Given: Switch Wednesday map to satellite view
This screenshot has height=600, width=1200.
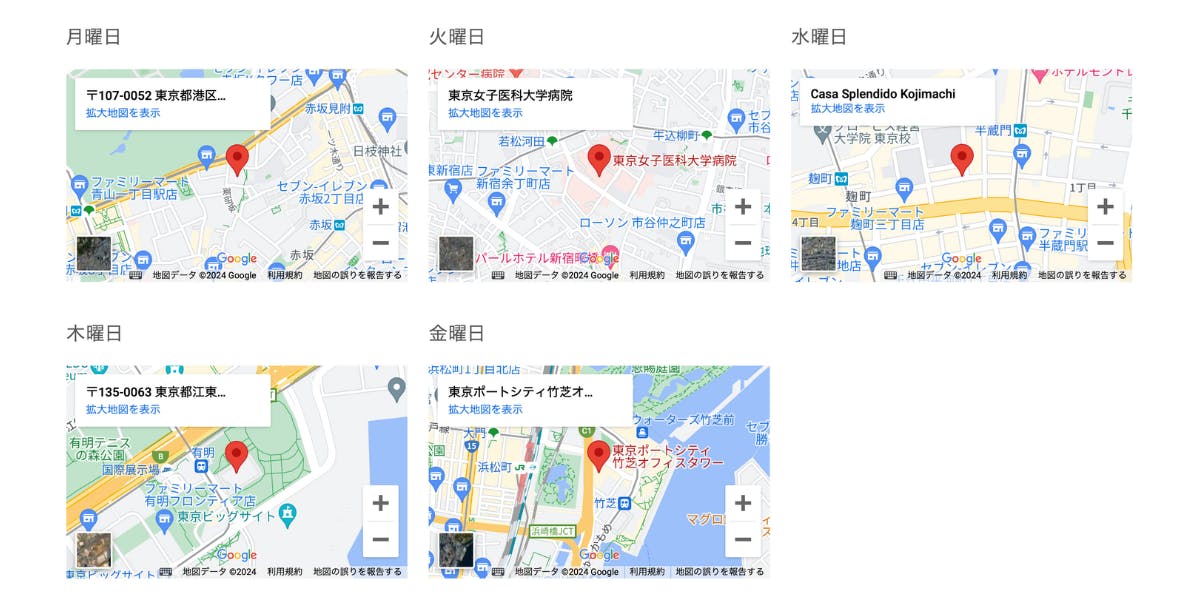Looking at the screenshot, I should click(x=818, y=253).
